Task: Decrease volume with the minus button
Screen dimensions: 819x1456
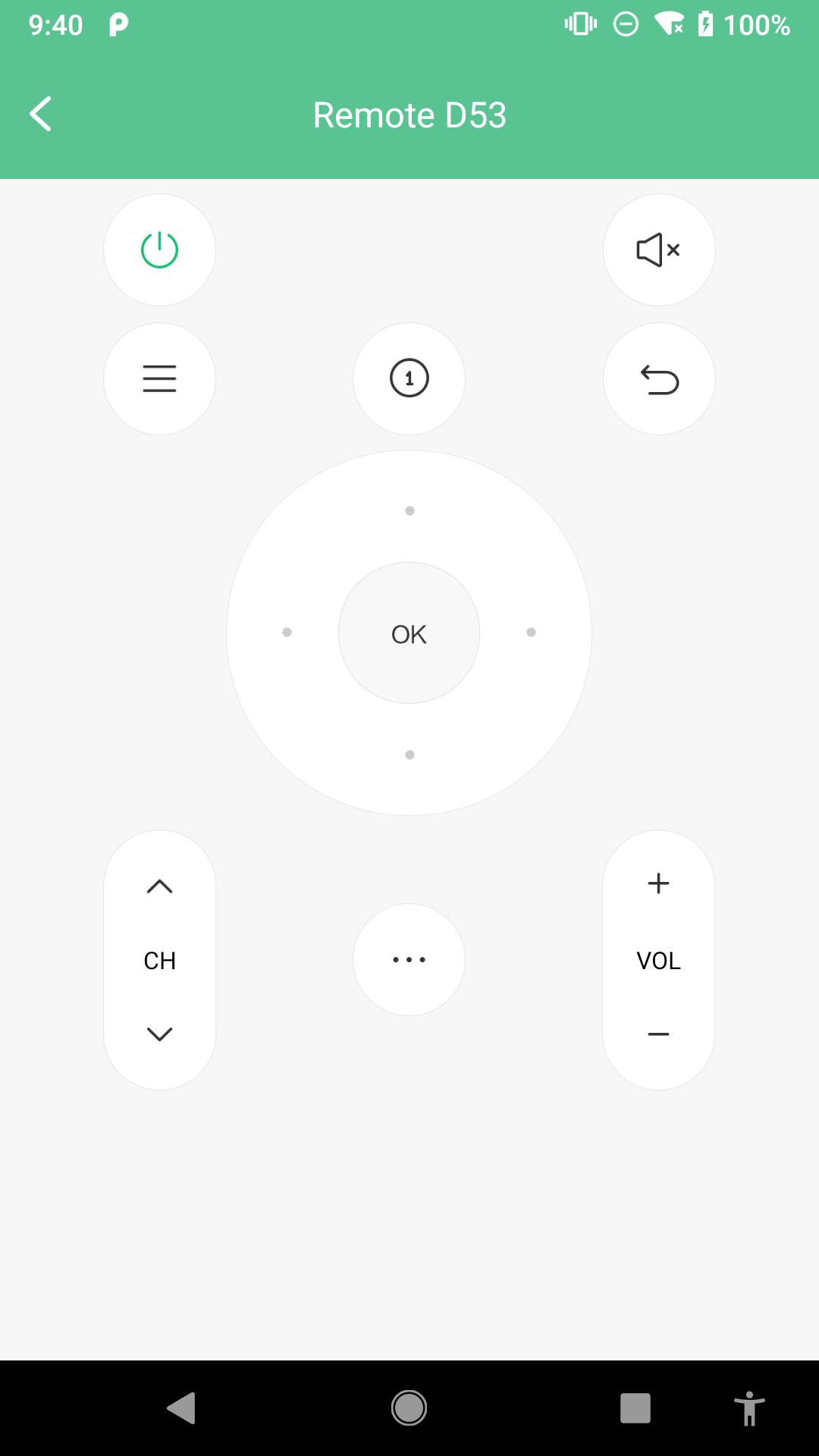Action: 658,1034
